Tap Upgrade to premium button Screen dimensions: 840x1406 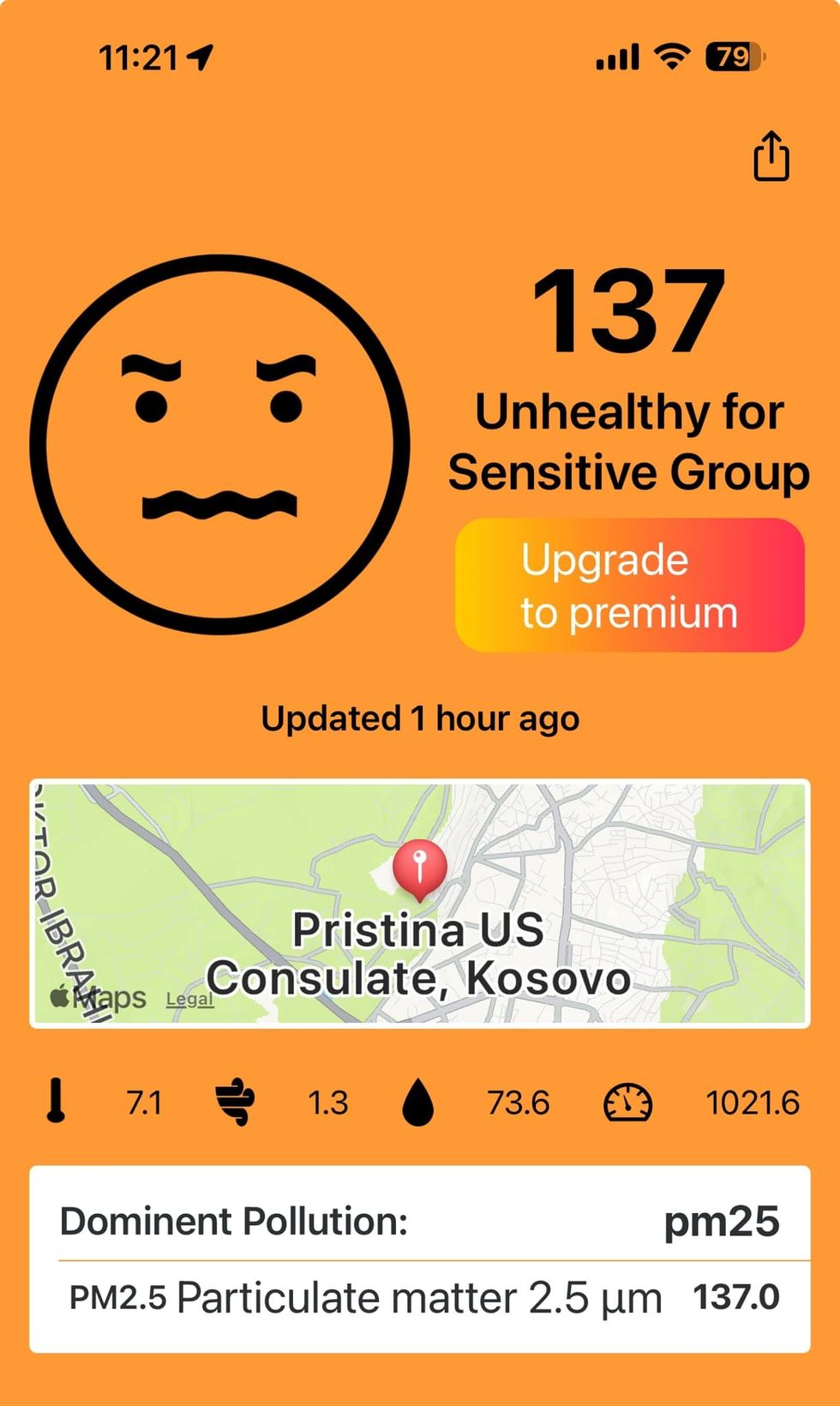click(629, 586)
